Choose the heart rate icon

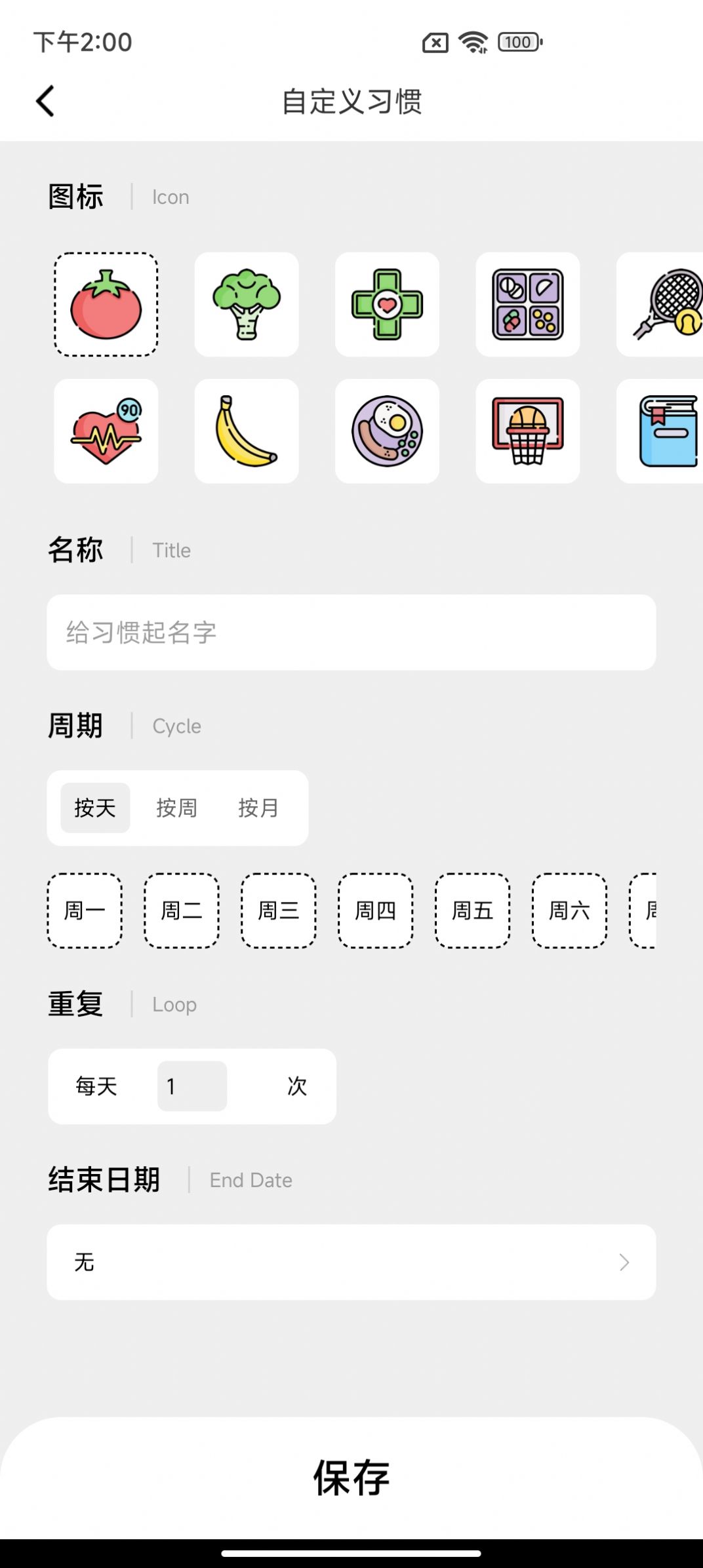(x=106, y=430)
